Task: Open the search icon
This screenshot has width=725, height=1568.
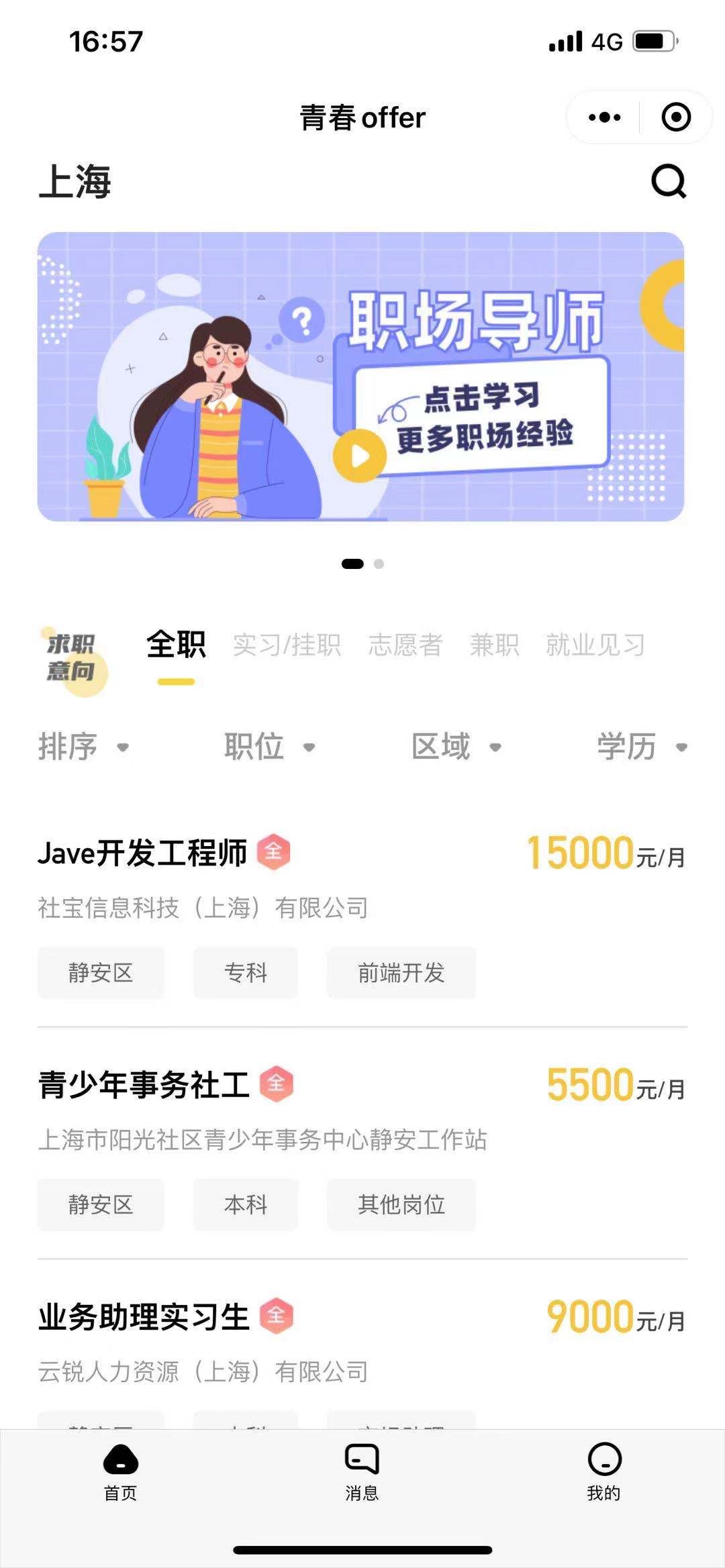Action: click(x=667, y=182)
